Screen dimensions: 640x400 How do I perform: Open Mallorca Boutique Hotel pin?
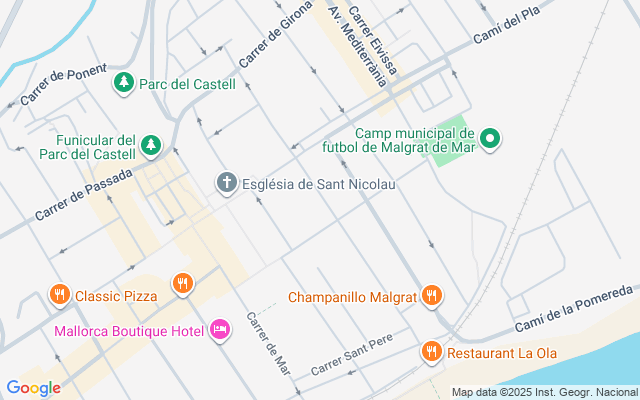pos(220,329)
